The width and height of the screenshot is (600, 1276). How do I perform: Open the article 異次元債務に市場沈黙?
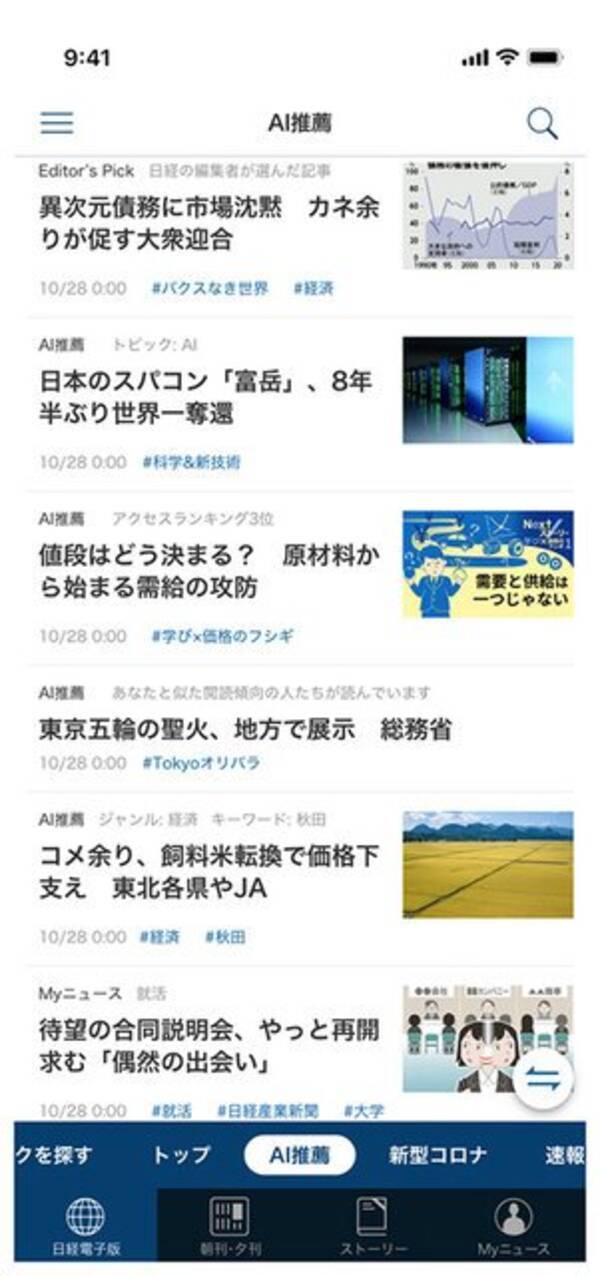209,223
